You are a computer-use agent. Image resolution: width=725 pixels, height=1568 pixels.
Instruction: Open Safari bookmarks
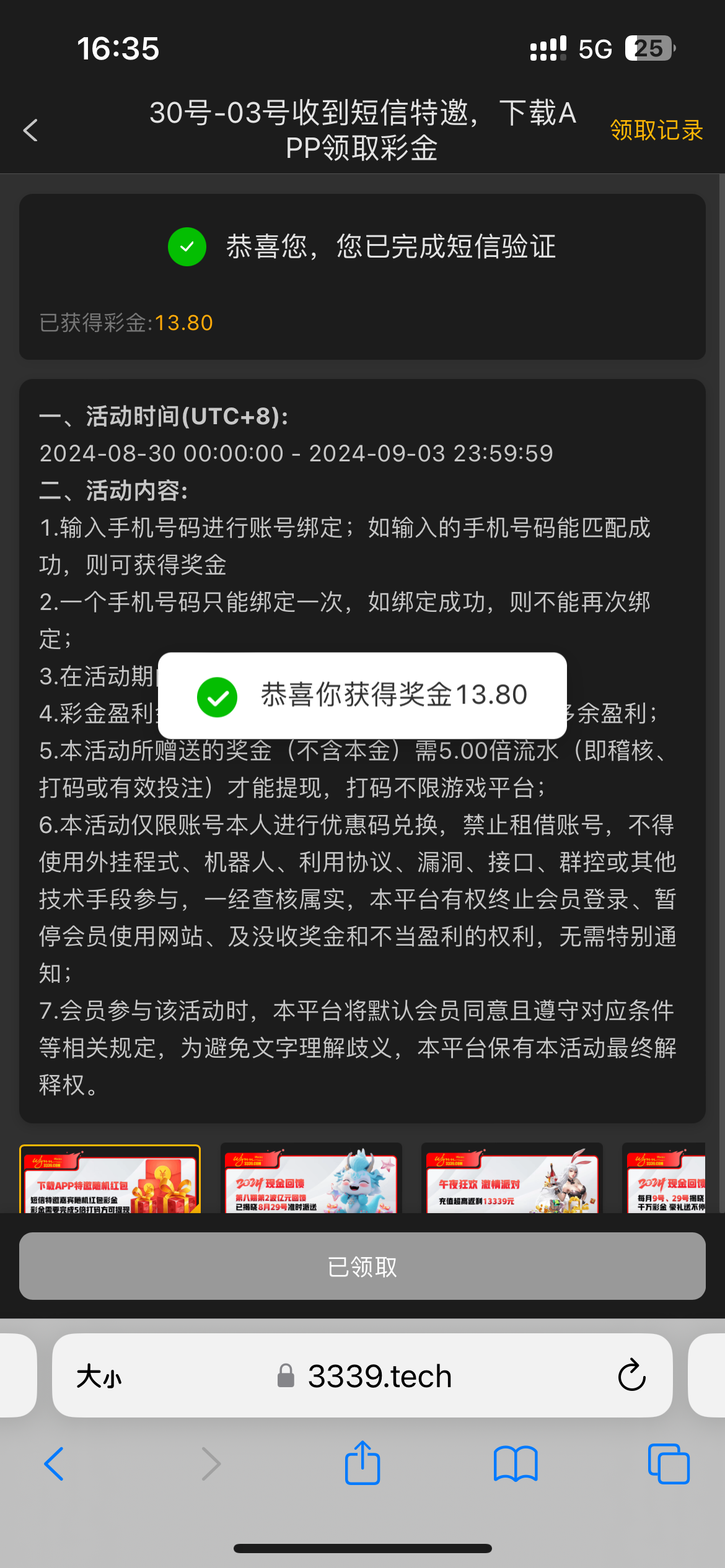[516, 1464]
